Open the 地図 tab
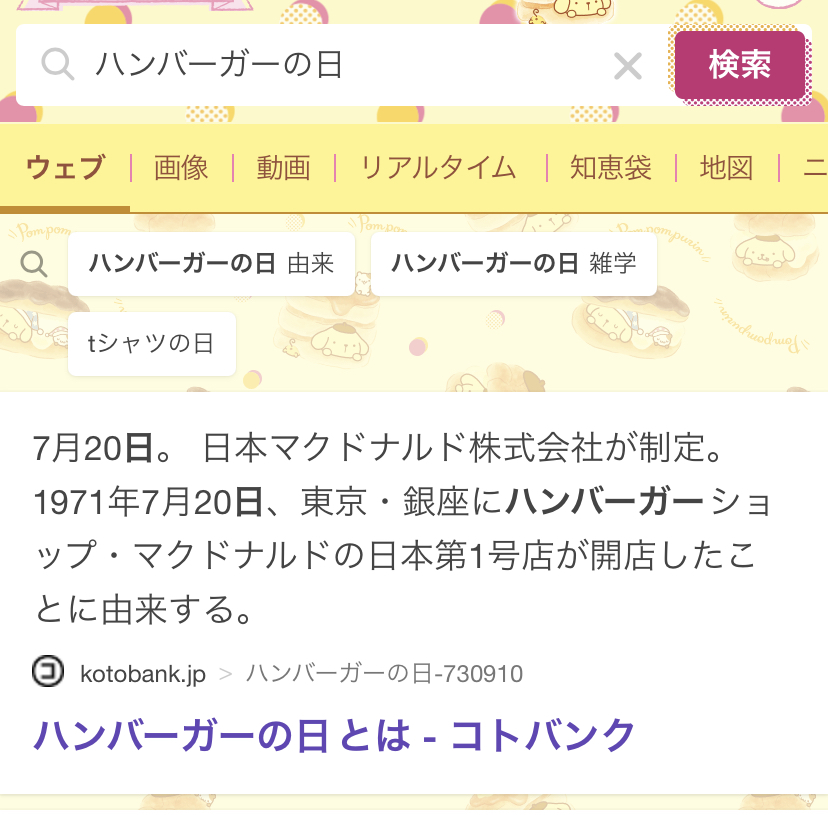The height and width of the screenshot is (815, 828). (726, 168)
